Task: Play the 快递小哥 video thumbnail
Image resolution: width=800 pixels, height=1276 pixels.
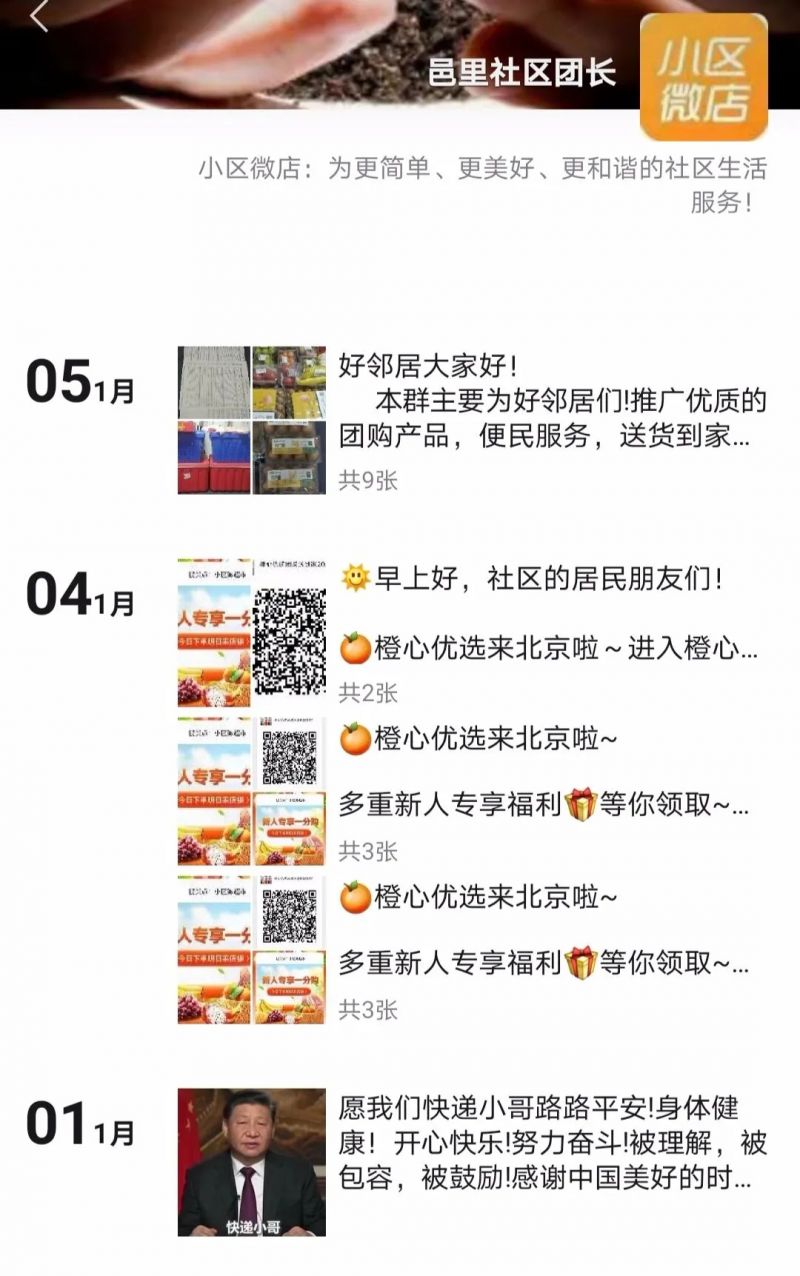Action: (x=251, y=1162)
